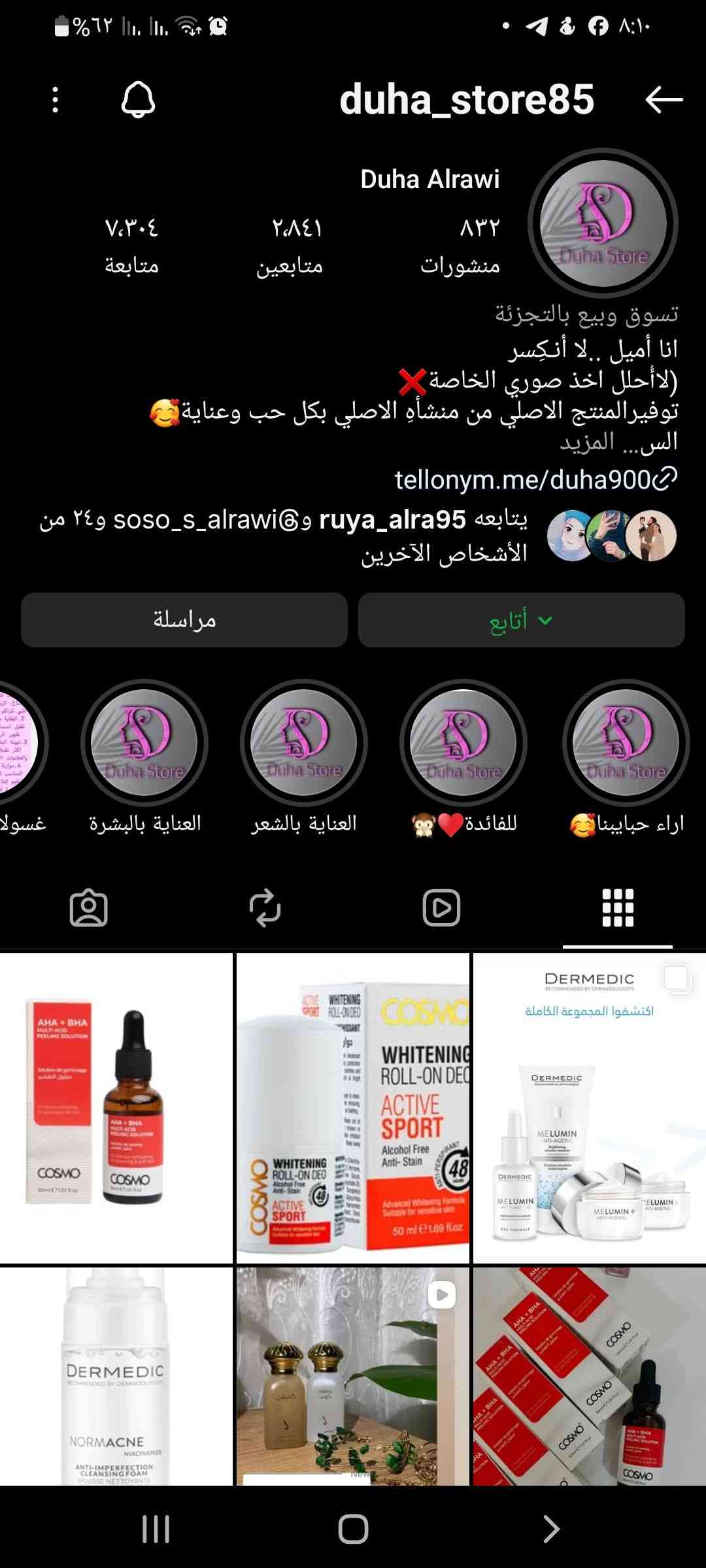
Task: Switch to the Reels tab
Action: [441, 907]
